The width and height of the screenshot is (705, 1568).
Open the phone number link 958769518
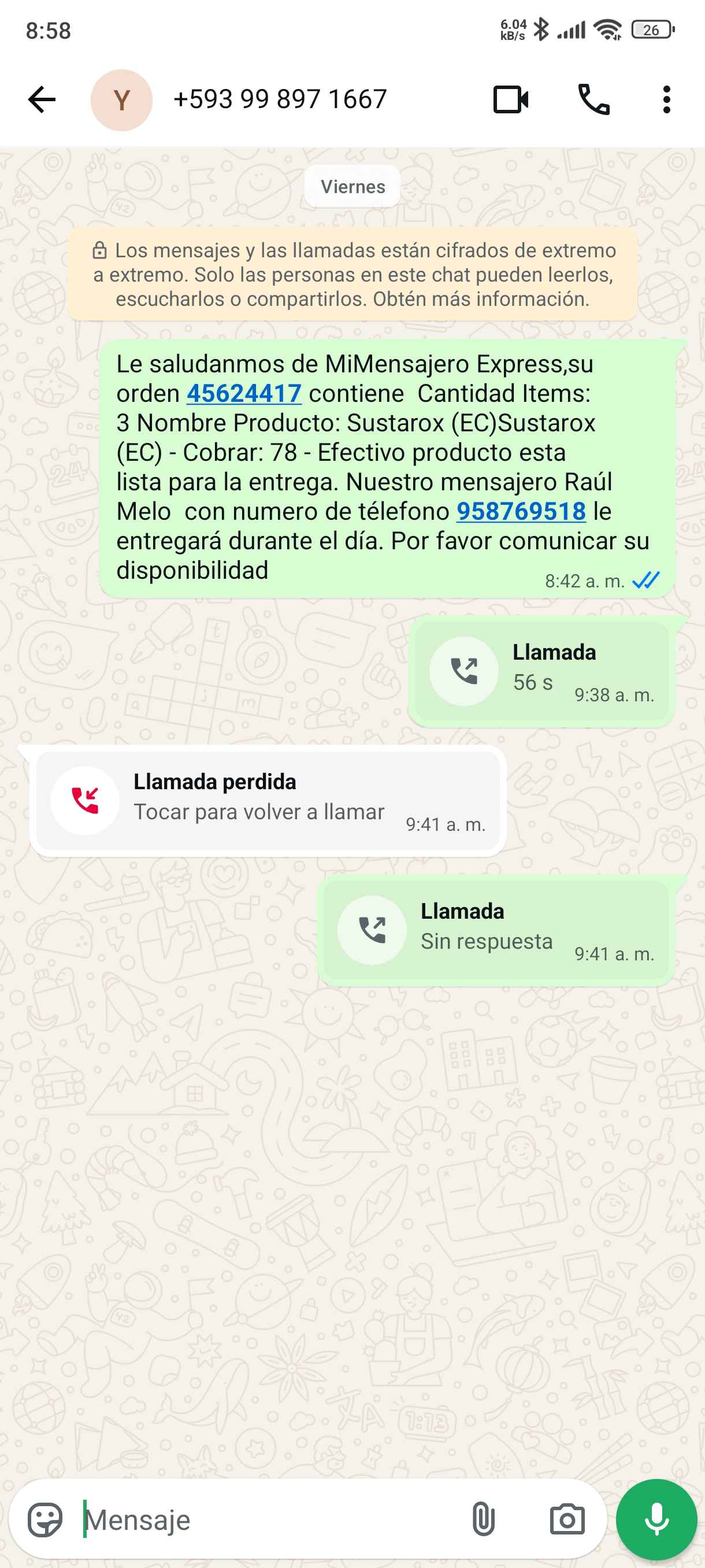(521, 511)
